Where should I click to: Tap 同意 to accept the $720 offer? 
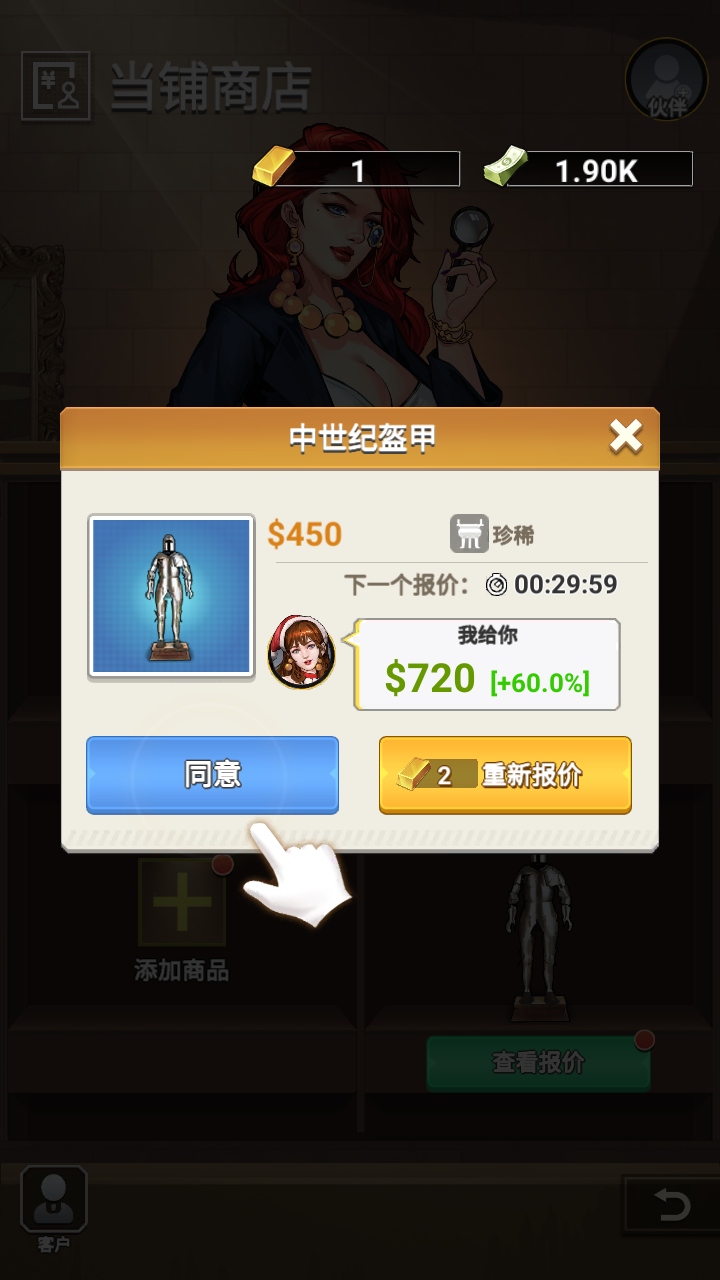tap(212, 775)
